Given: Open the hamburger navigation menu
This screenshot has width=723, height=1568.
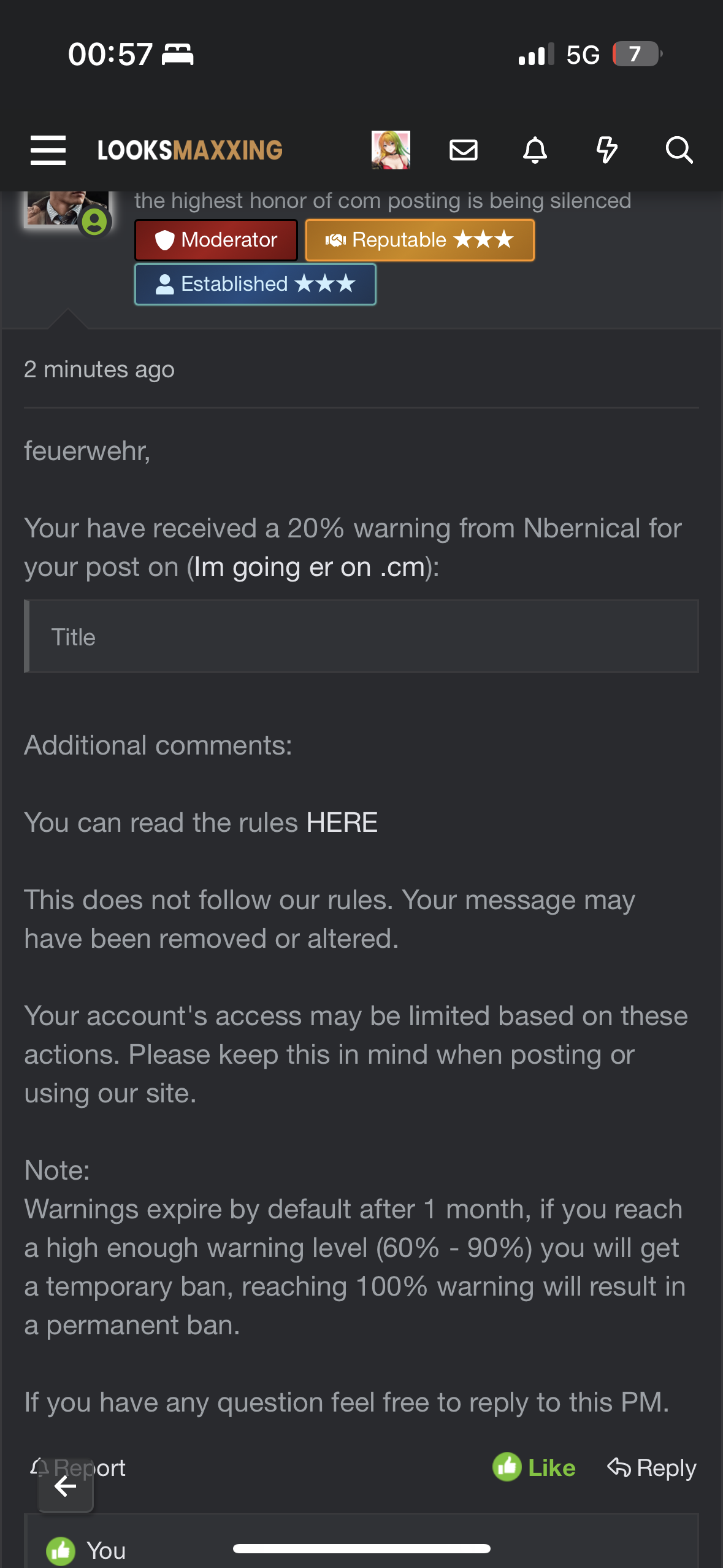Looking at the screenshot, I should 48,150.
